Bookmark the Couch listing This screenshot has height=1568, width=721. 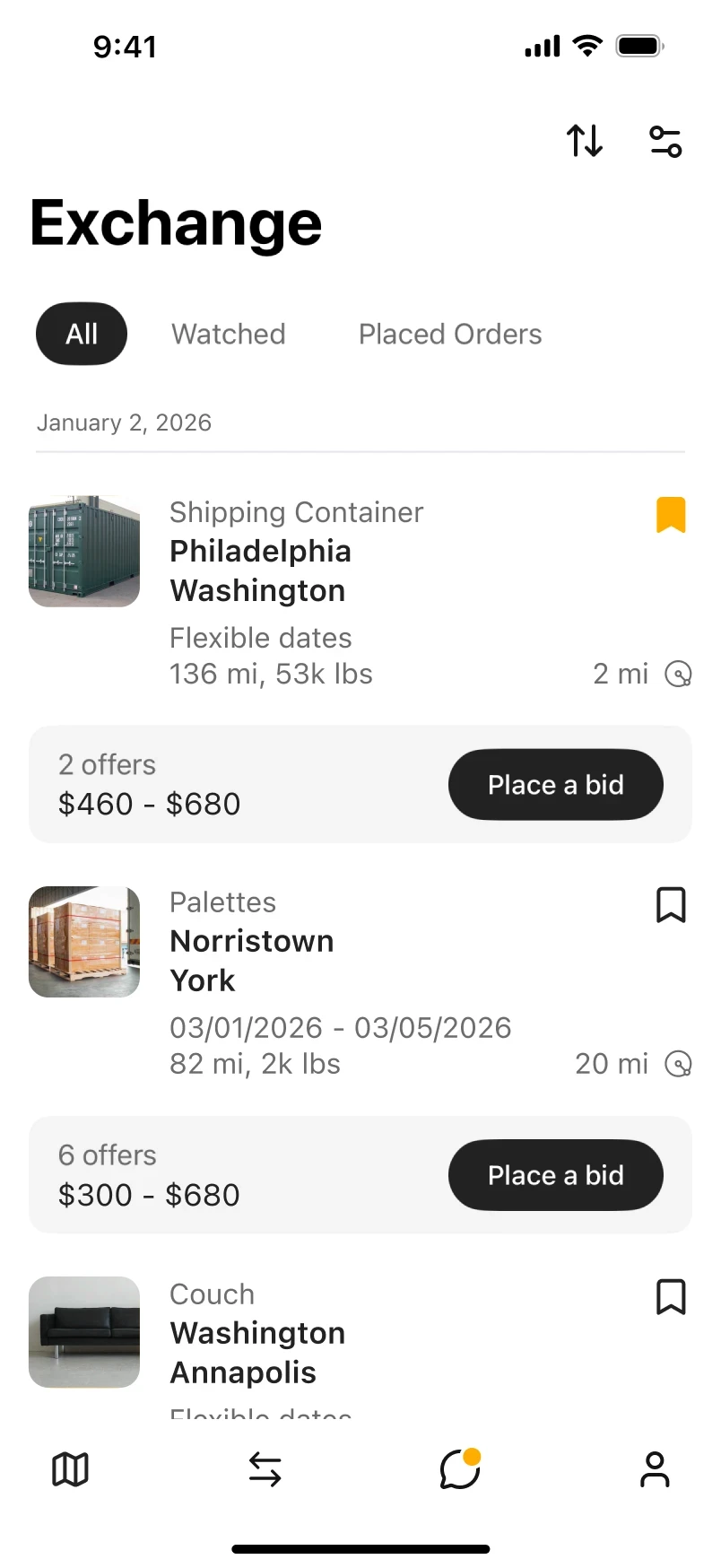click(x=671, y=1297)
